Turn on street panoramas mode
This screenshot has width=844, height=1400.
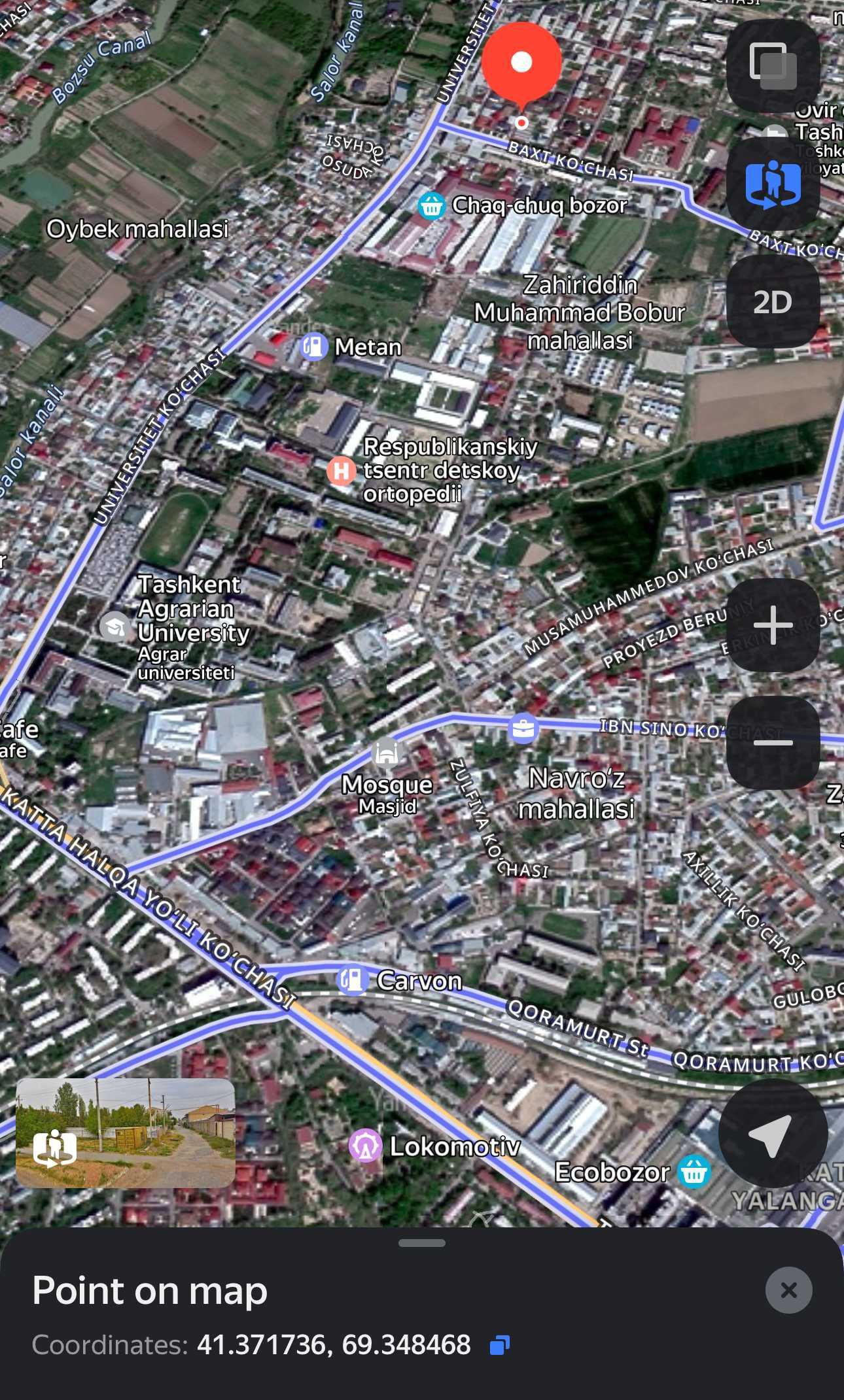tap(773, 184)
